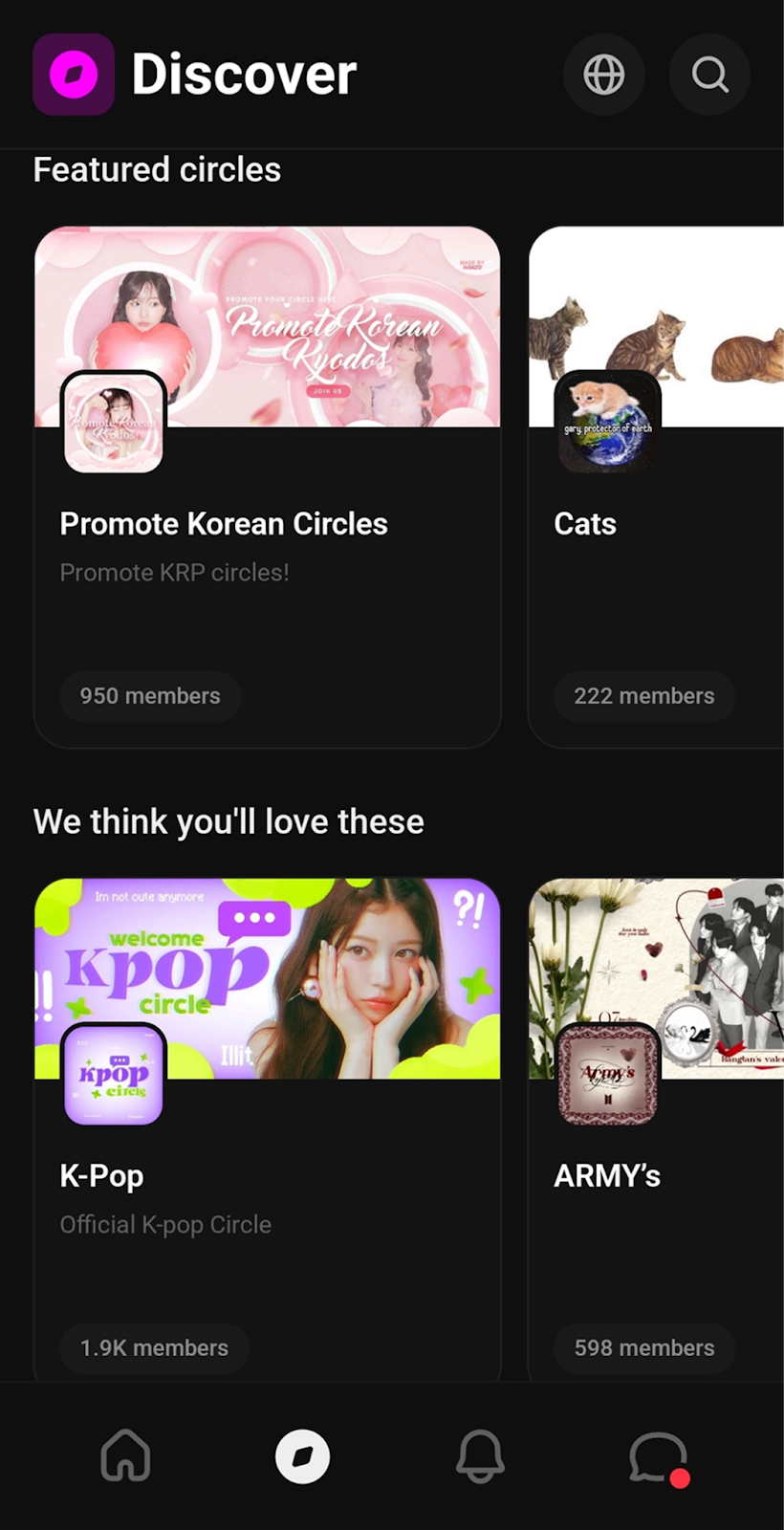784x1530 pixels.
Task: Switch to the chat messages tab
Action: click(x=658, y=1456)
